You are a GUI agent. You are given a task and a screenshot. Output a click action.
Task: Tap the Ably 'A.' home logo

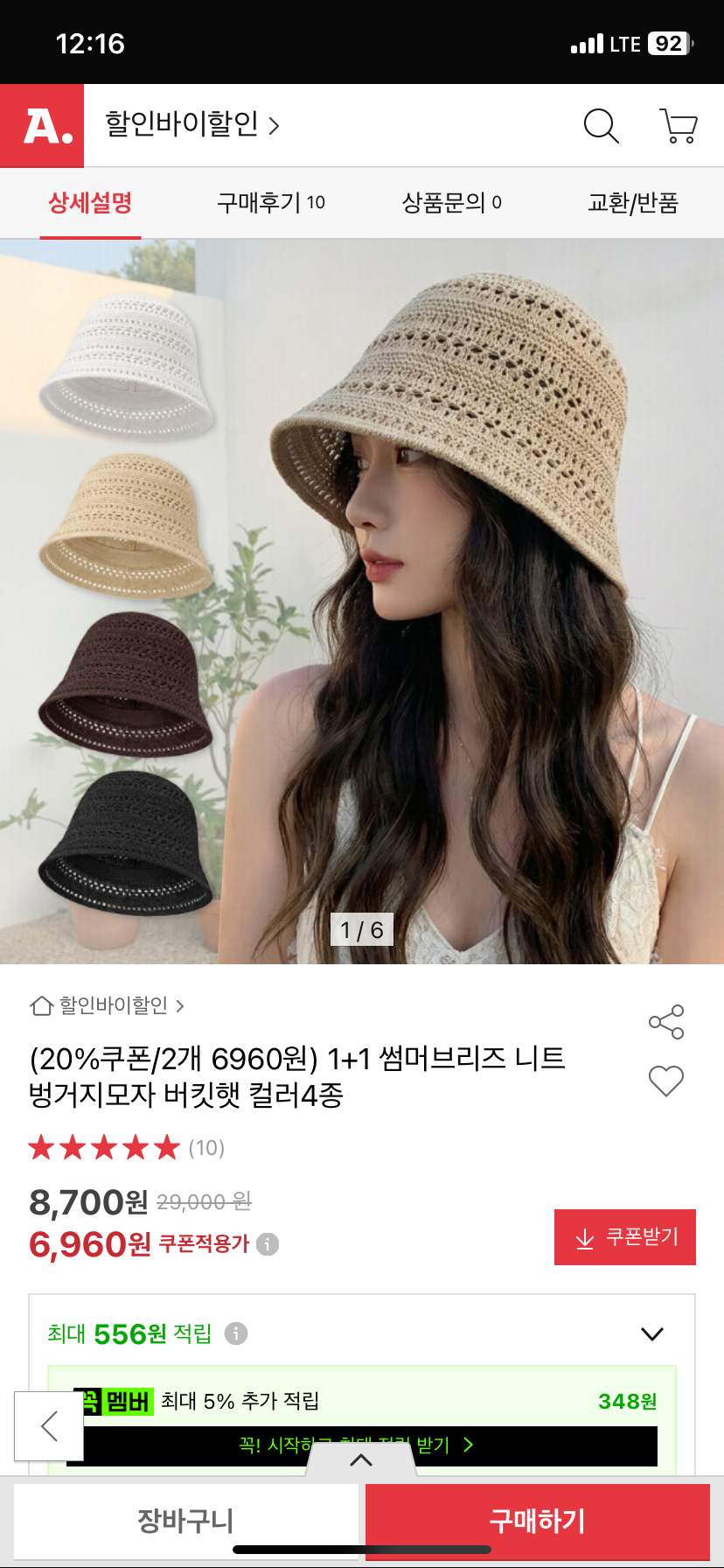41,126
